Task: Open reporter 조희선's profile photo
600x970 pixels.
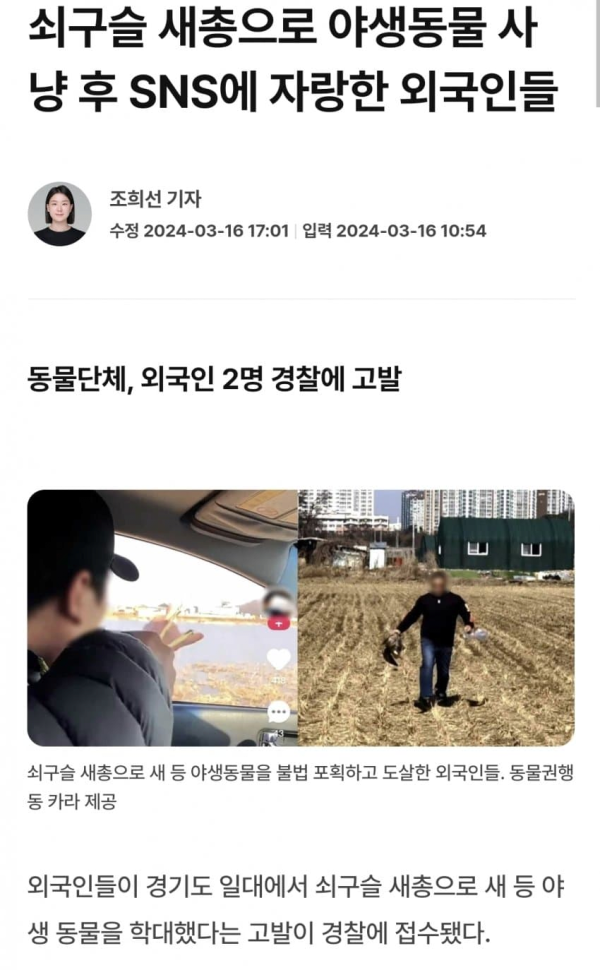Action: pyautogui.click(x=60, y=214)
